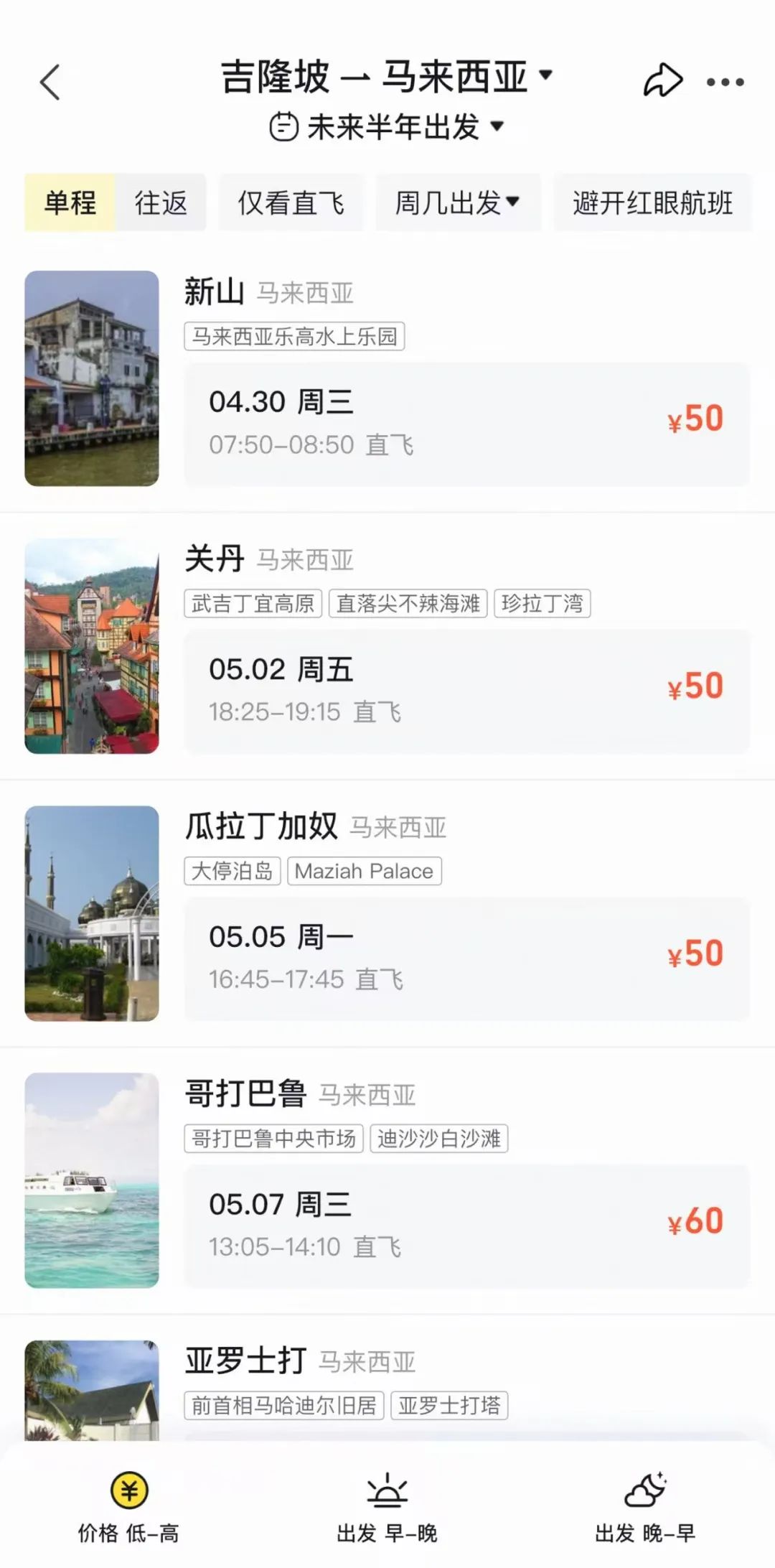Select the 单程 trip type

tap(70, 202)
